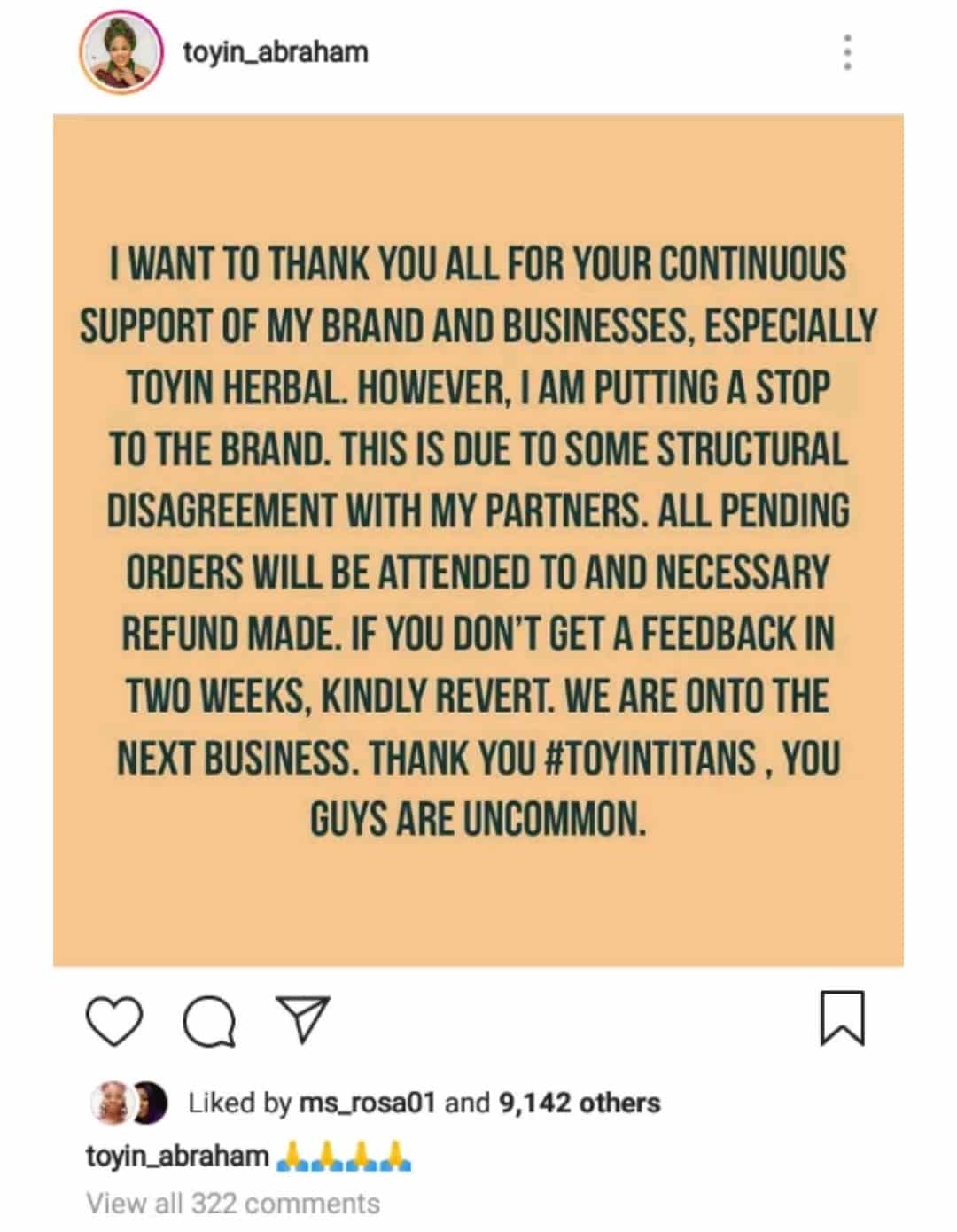Viewport: 957px width, 1232px height.
Task: Open the toyin_abraham username in the post header
Action: click(275, 52)
